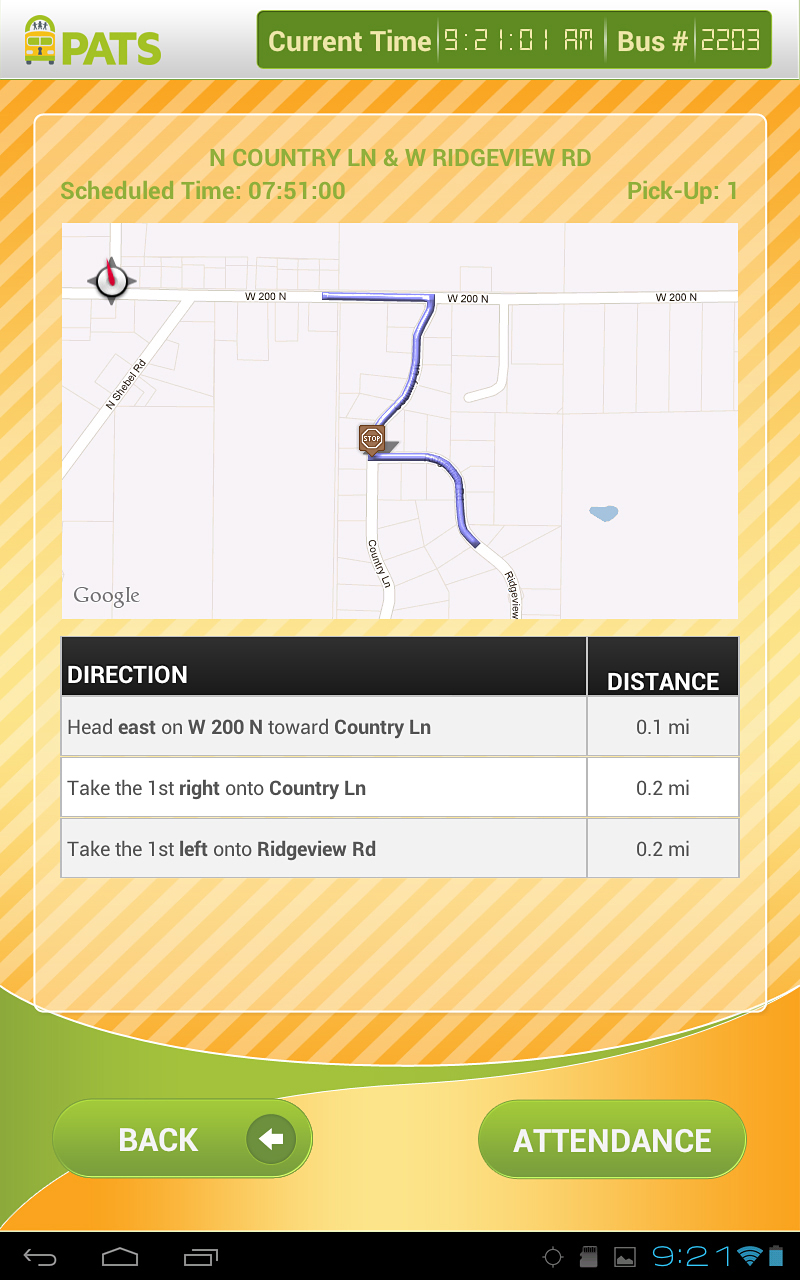Tap the DISTANCE column header
The width and height of the screenshot is (800, 1280).
[x=663, y=681]
